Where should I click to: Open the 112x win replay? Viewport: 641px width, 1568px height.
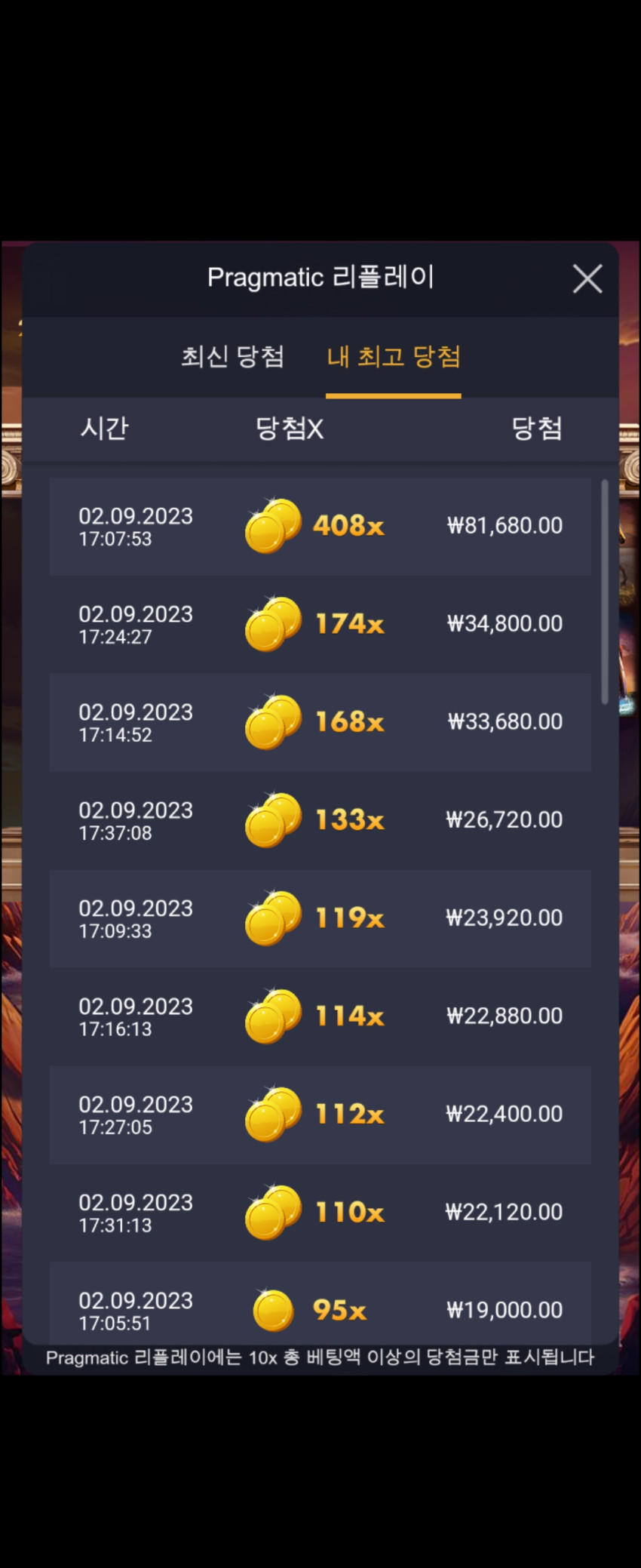tap(320, 1115)
